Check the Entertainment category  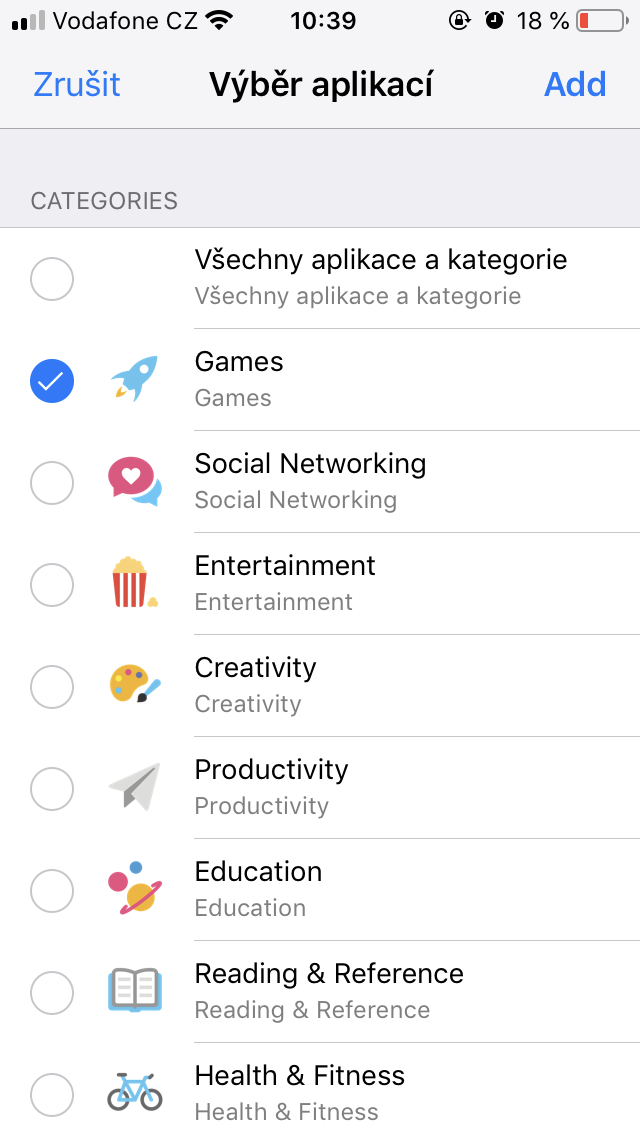[x=320, y=585]
